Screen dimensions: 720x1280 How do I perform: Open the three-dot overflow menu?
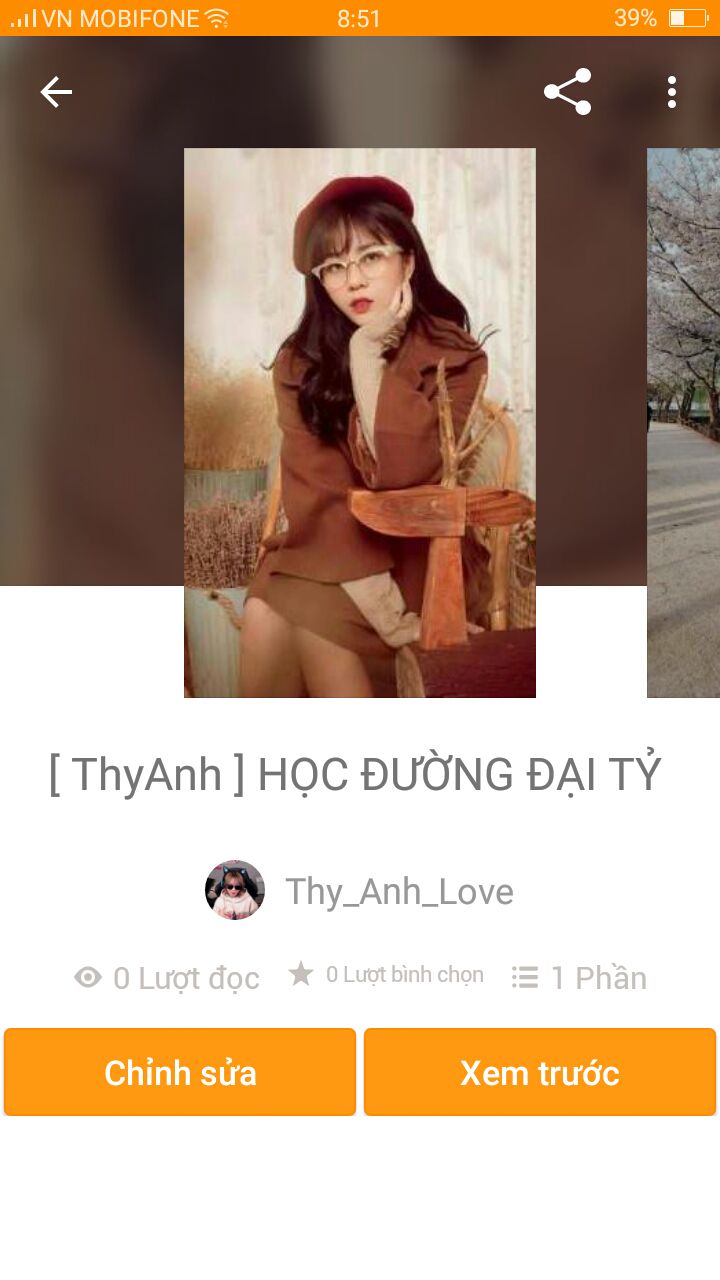(x=672, y=92)
